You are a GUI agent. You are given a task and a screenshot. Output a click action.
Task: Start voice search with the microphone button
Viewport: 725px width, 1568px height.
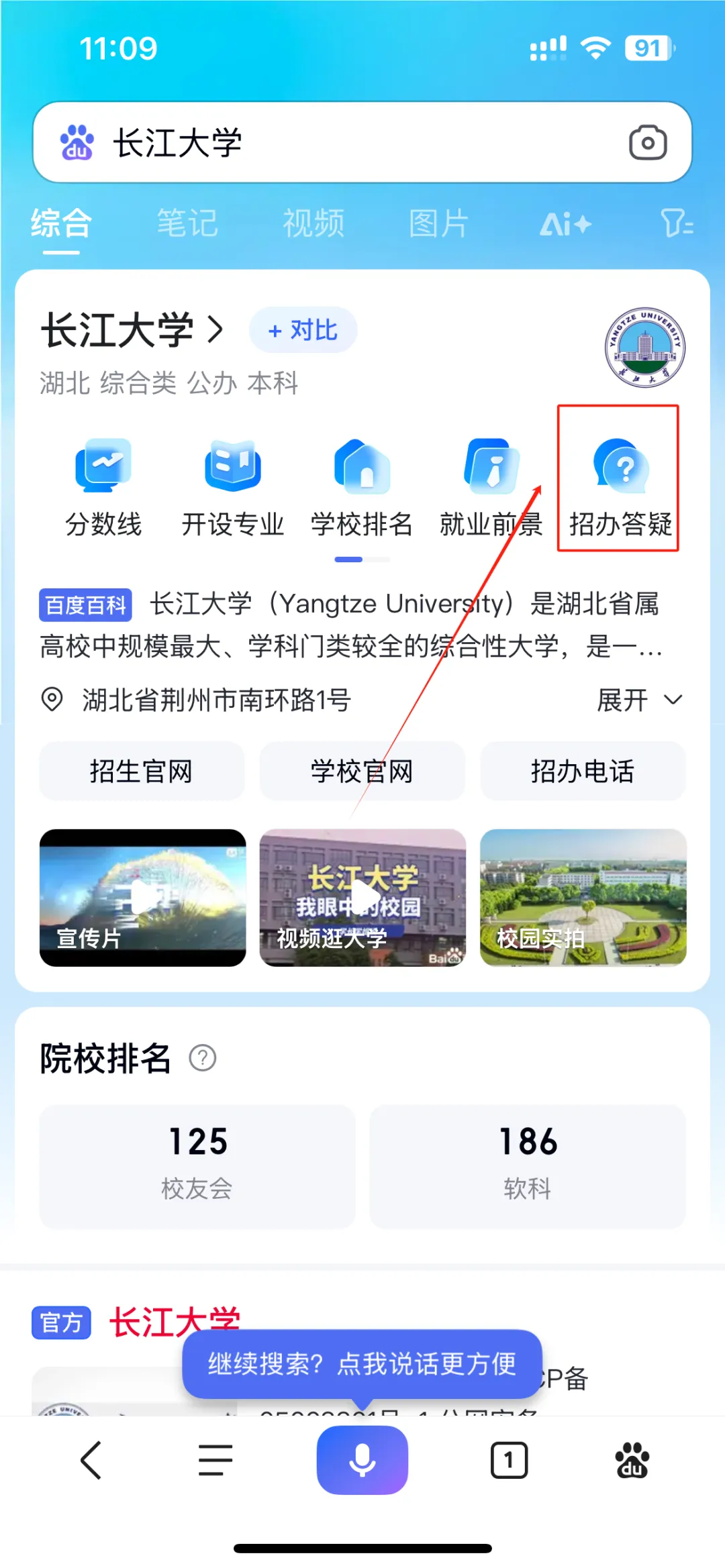tap(362, 1460)
